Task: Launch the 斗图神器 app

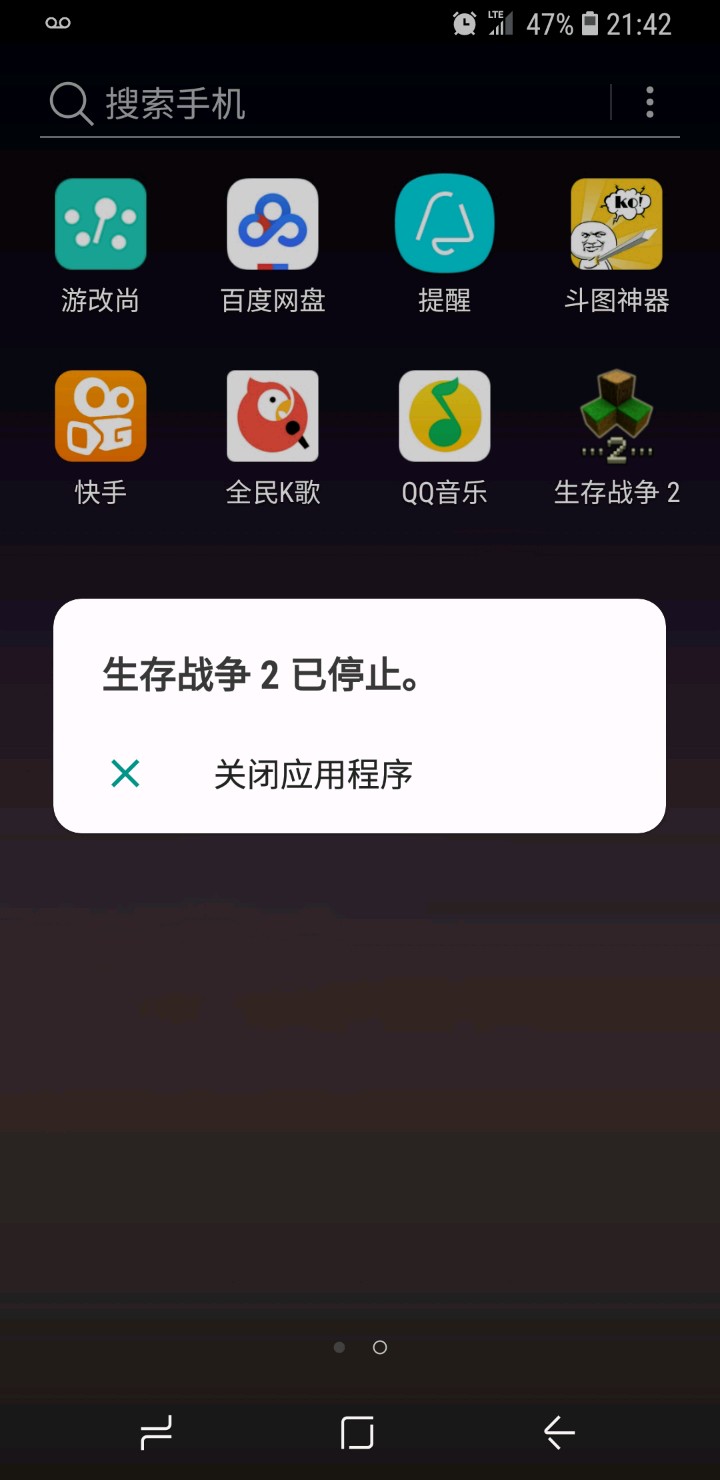Action: pyautogui.click(x=616, y=225)
